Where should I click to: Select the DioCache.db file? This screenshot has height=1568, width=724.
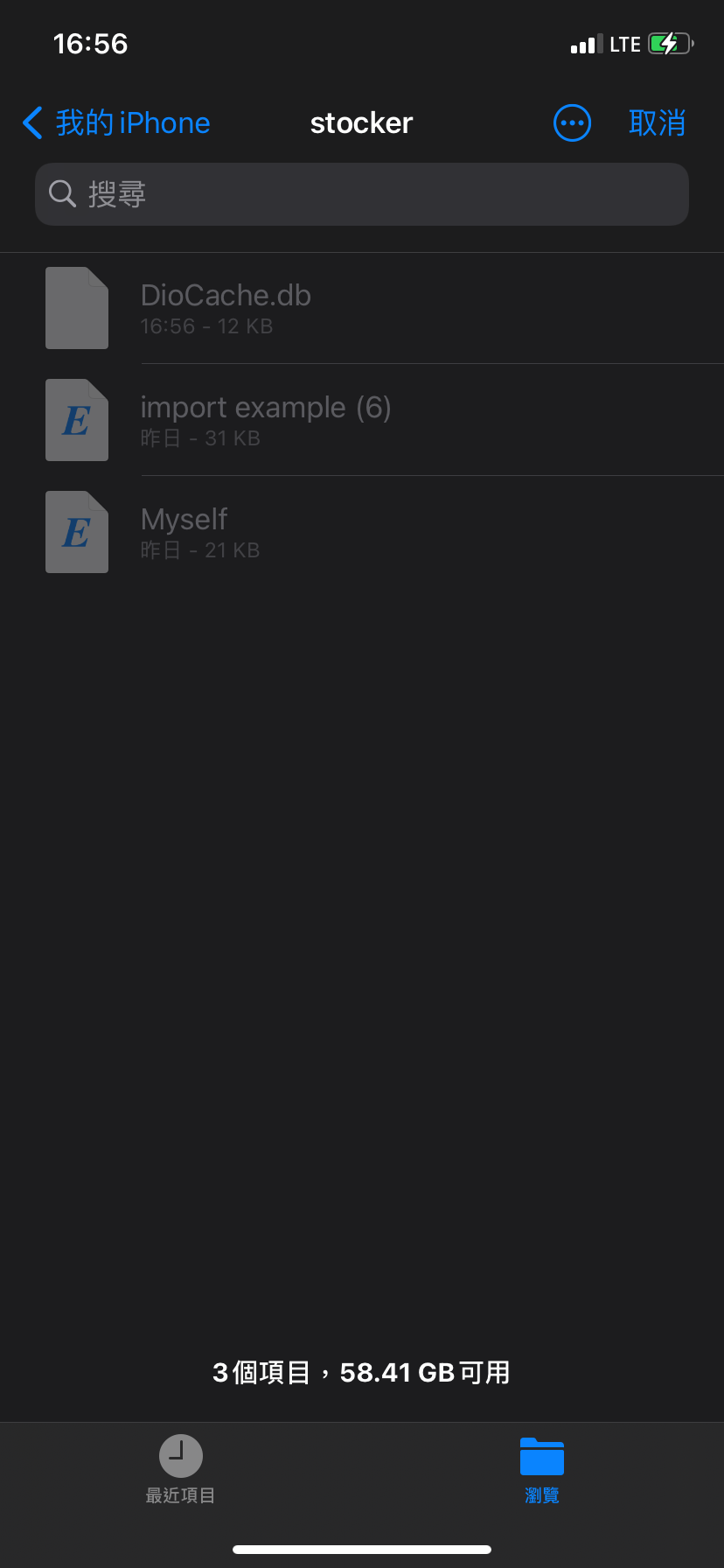pyautogui.click(x=362, y=308)
